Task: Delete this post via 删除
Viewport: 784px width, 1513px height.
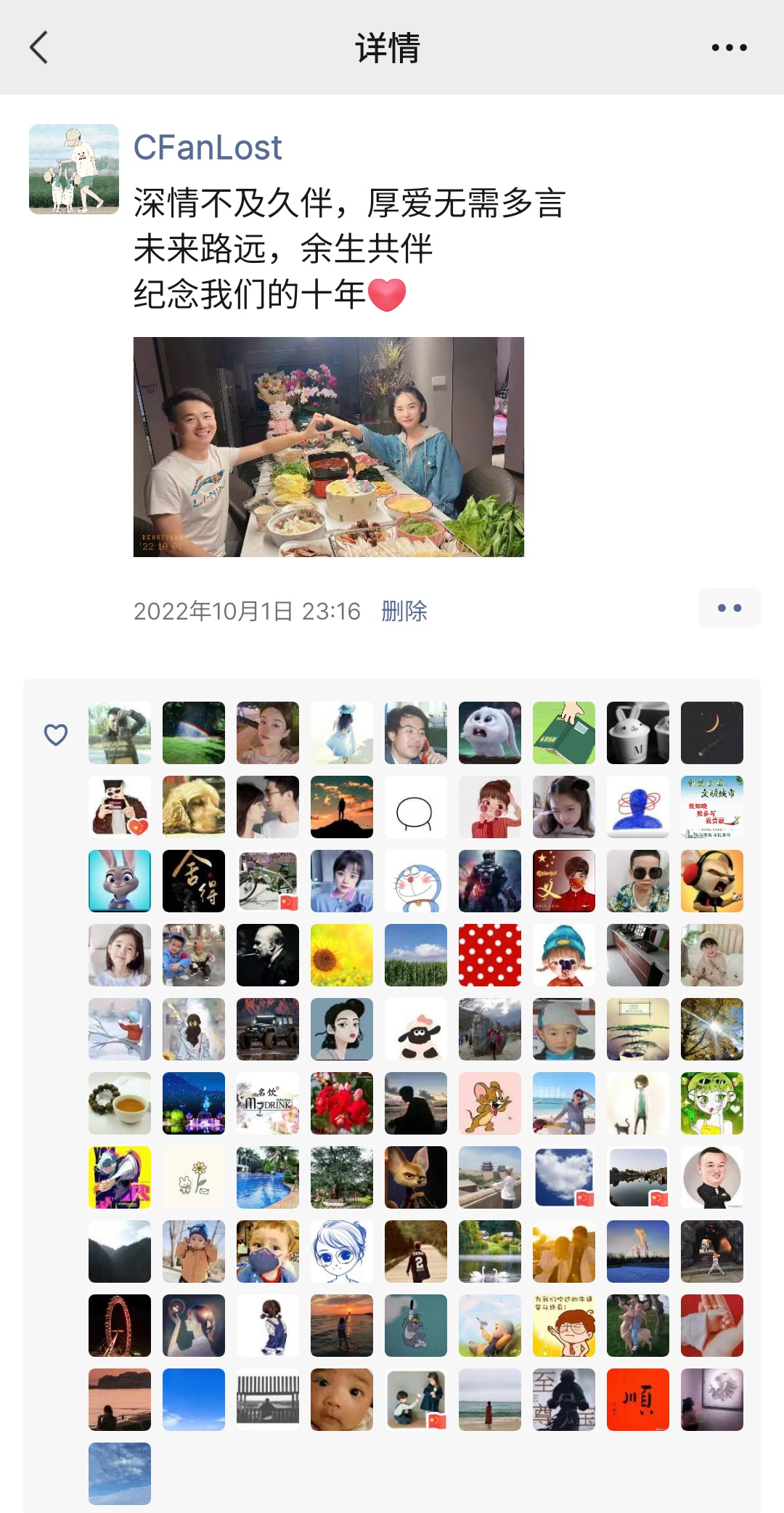Action: point(404,612)
